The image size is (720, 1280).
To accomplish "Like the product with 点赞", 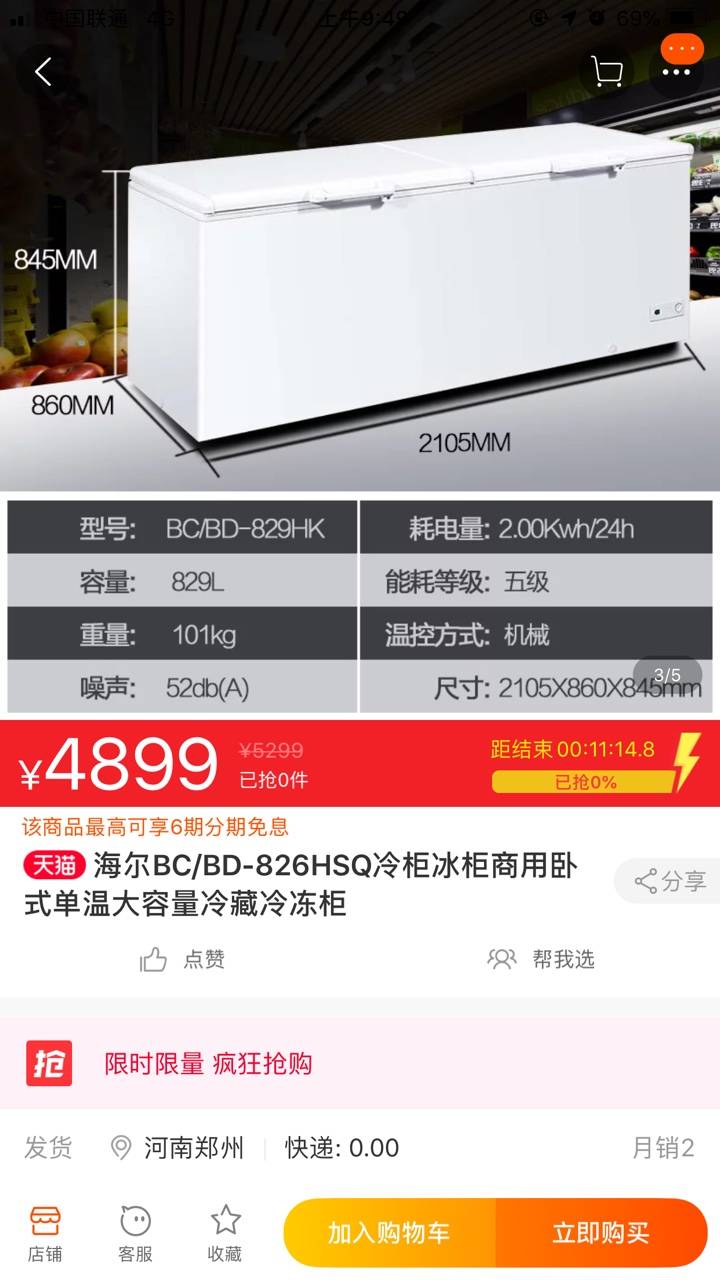I will point(182,960).
